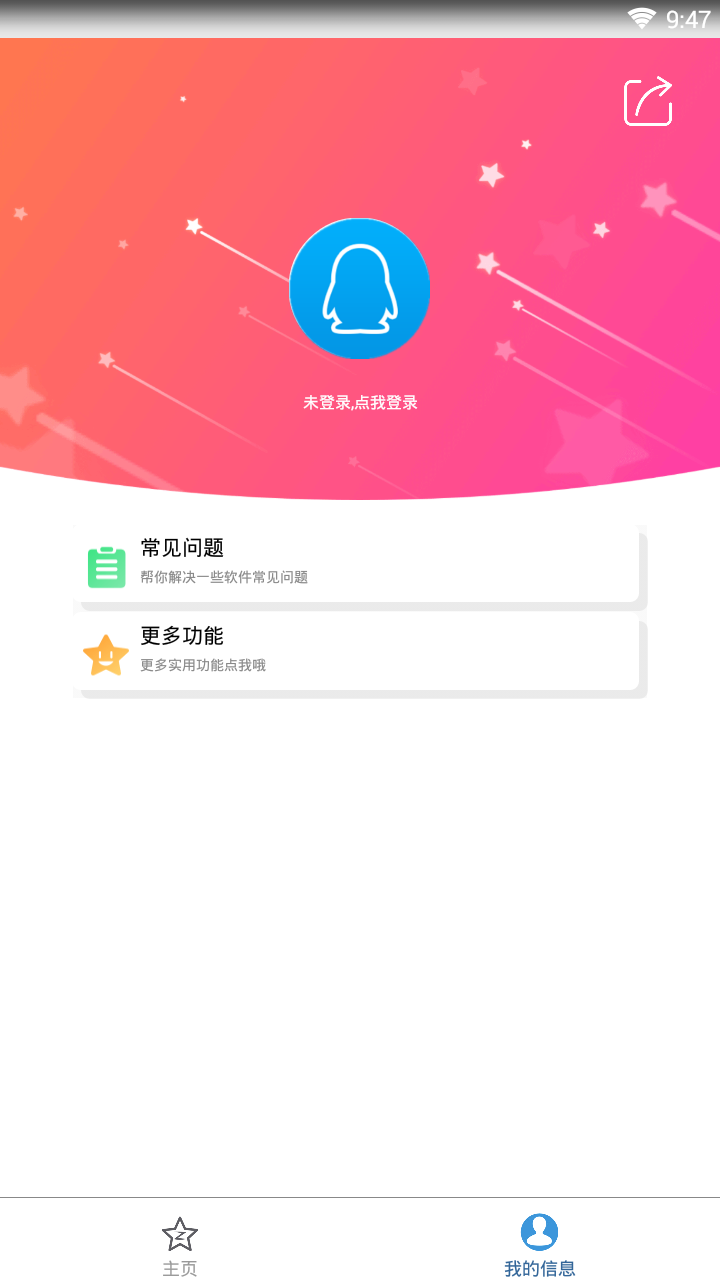Tap the 常见问题 card to expand details
This screenshot has height=1280, width=720.
[360, 565]
